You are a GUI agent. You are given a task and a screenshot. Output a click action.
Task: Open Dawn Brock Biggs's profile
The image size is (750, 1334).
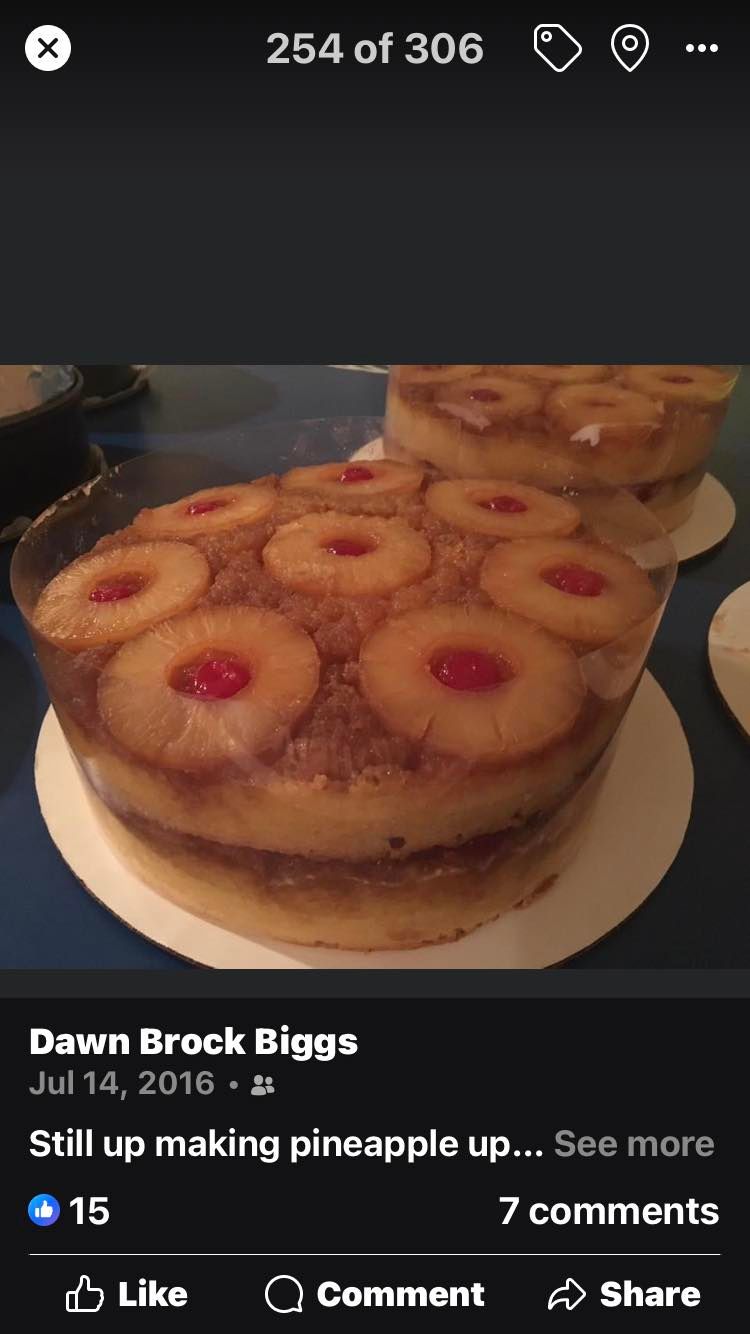tap(193, 1042)
